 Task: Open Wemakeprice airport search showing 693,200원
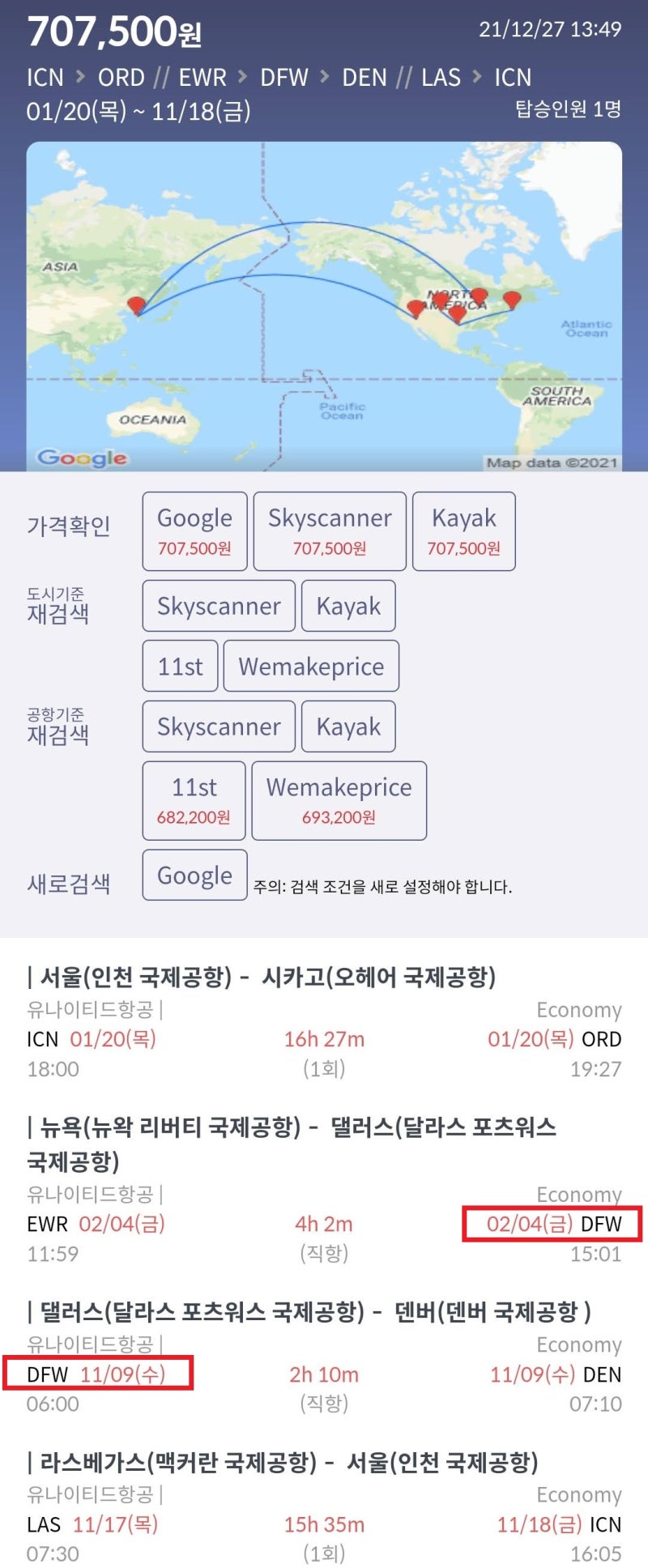(x=339, y=800)
